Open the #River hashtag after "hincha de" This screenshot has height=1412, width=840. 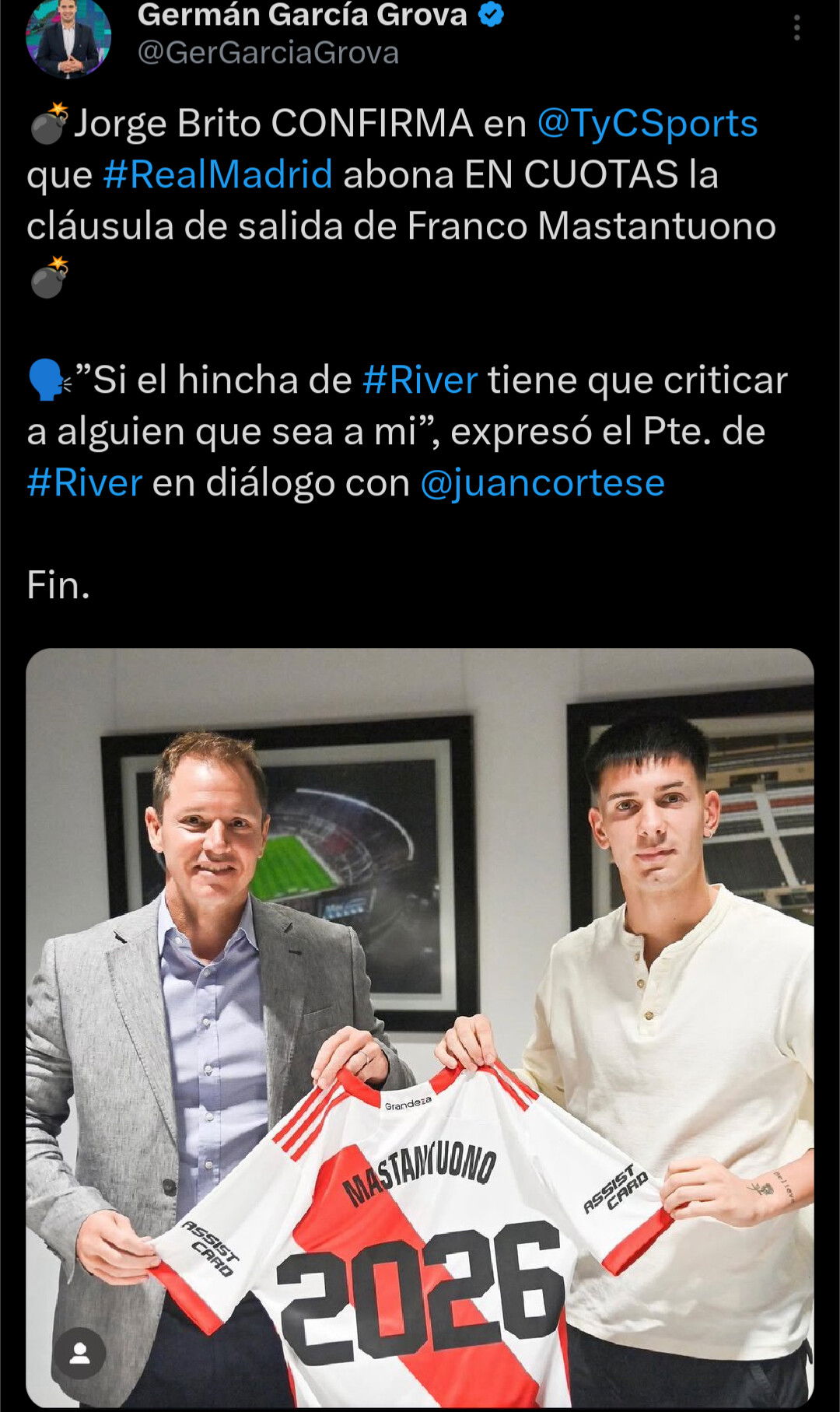click(420, 380)
